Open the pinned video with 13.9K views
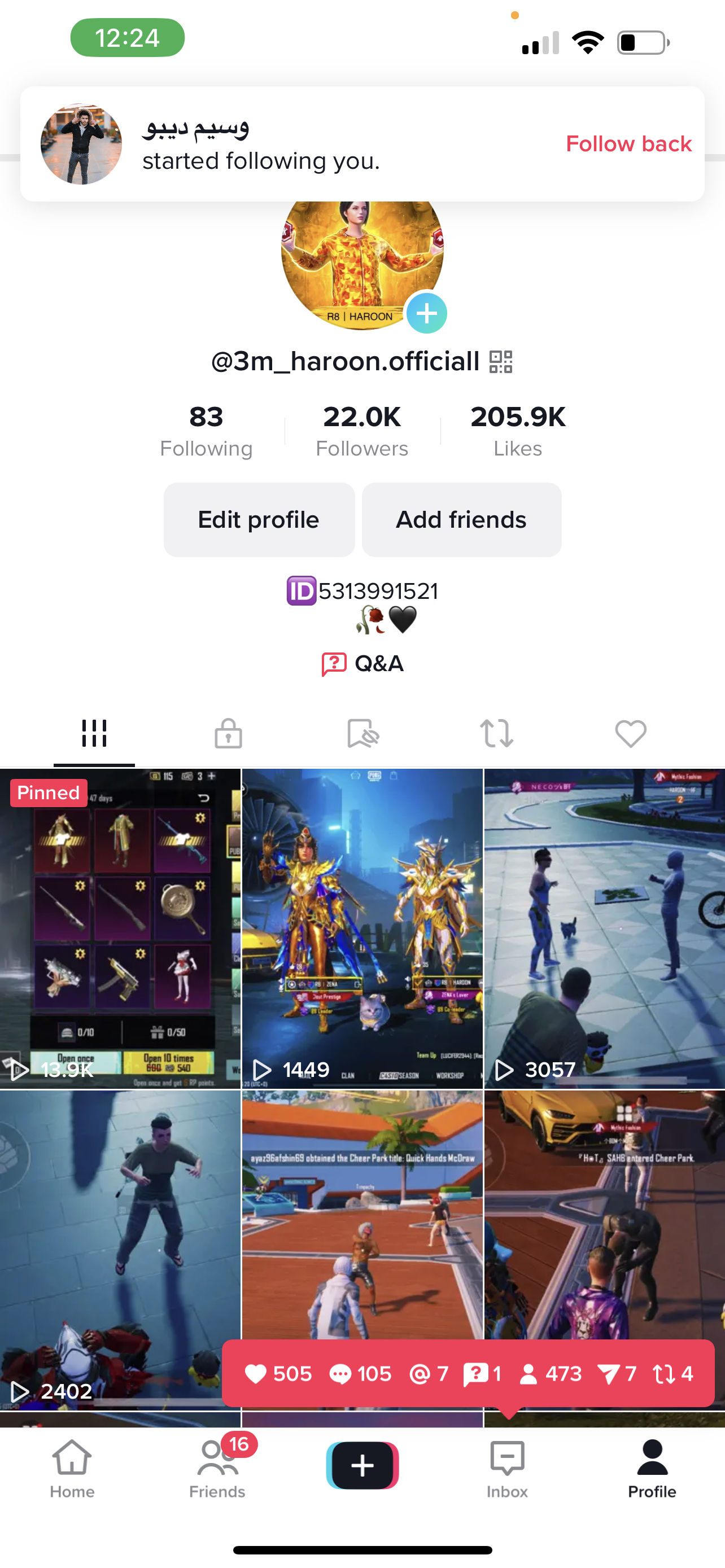 [x=120, y=928]
